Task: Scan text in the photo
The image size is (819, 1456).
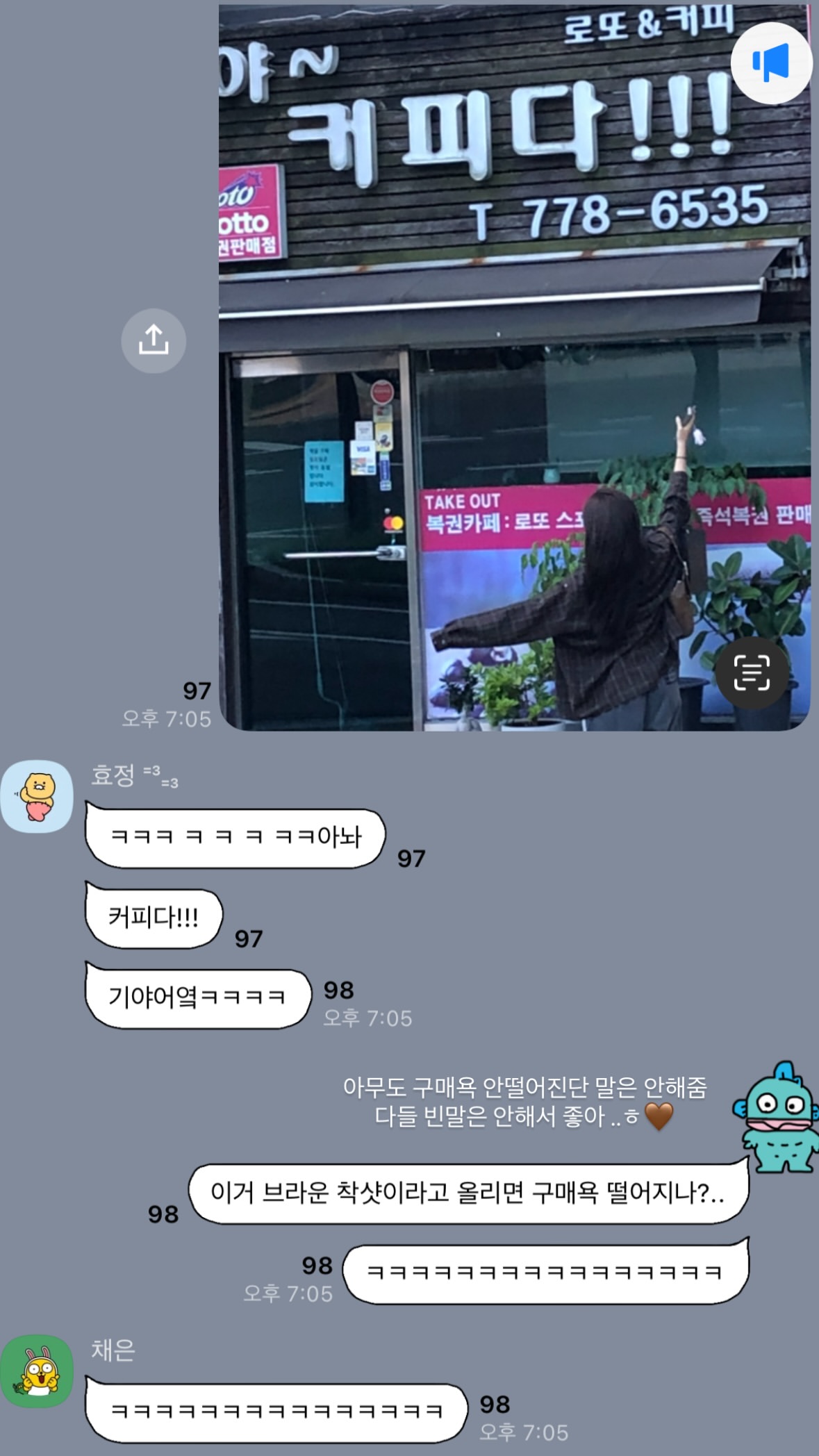Action: pyautogui.click(x=752, y=672)
